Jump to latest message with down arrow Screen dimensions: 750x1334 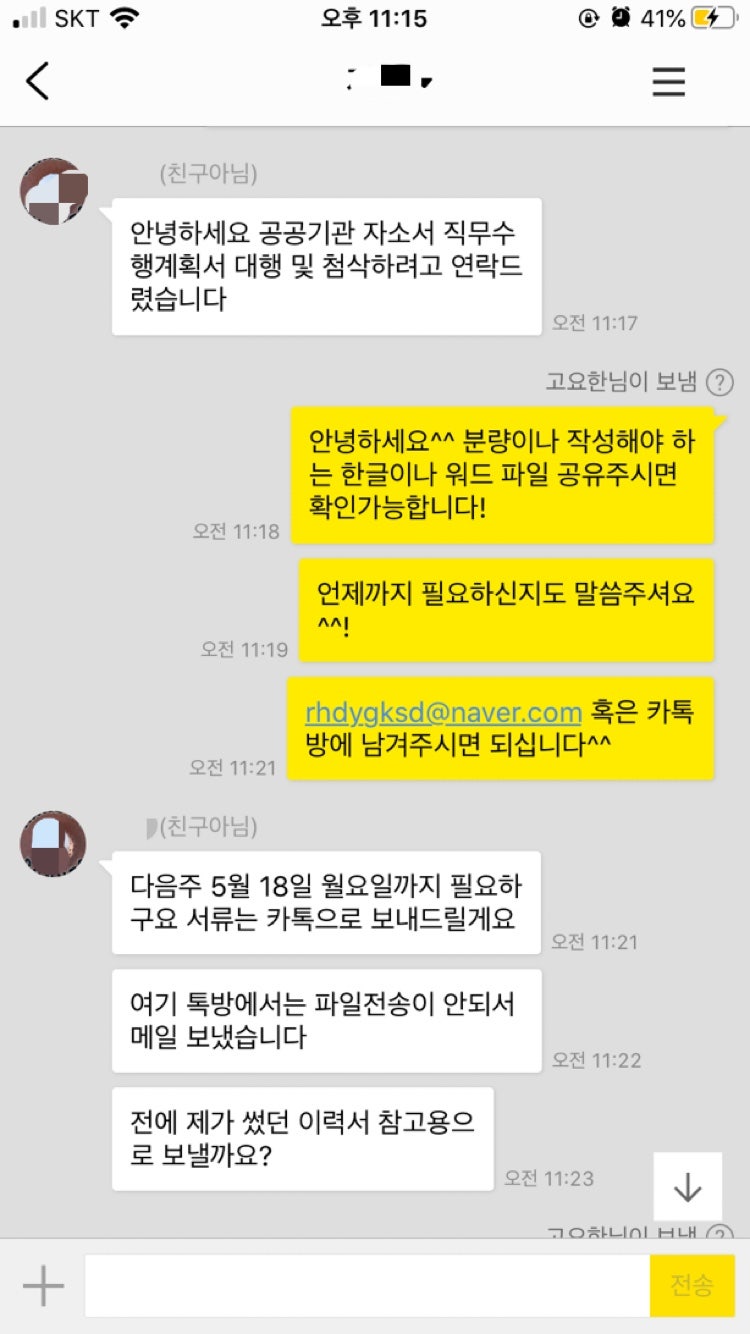tap(687, 1187)
